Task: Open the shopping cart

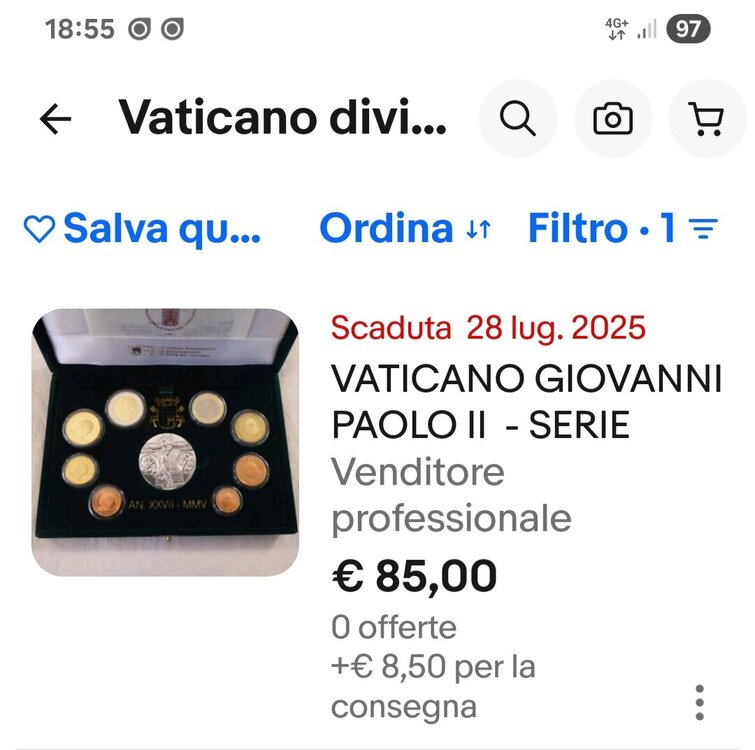Action: coord(706,120)
